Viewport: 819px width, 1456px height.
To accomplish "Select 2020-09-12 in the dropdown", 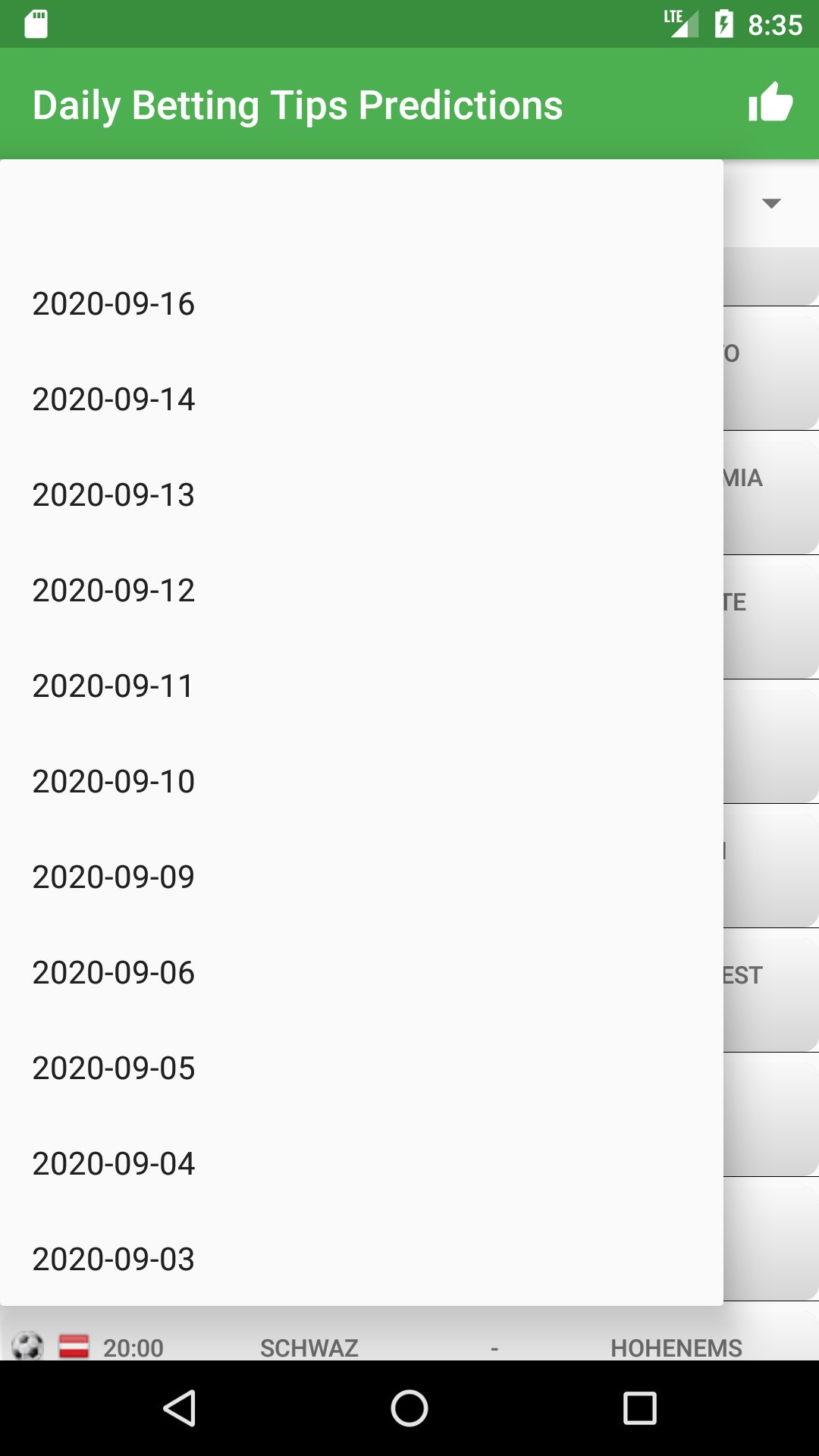I will tap(362, 590).
